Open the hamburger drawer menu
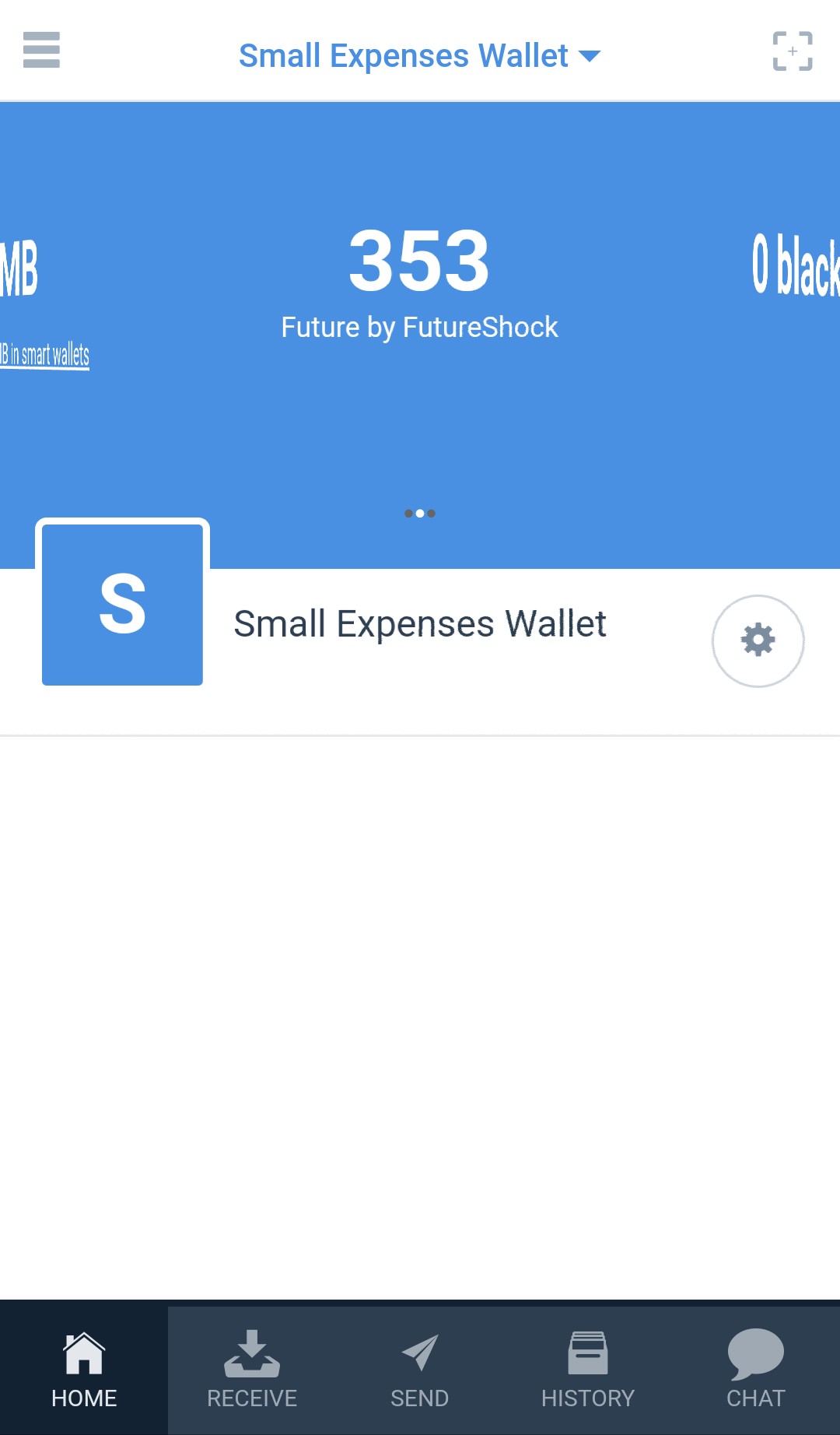This screenshot has width=840, height=1435. (x=41, y=51)
